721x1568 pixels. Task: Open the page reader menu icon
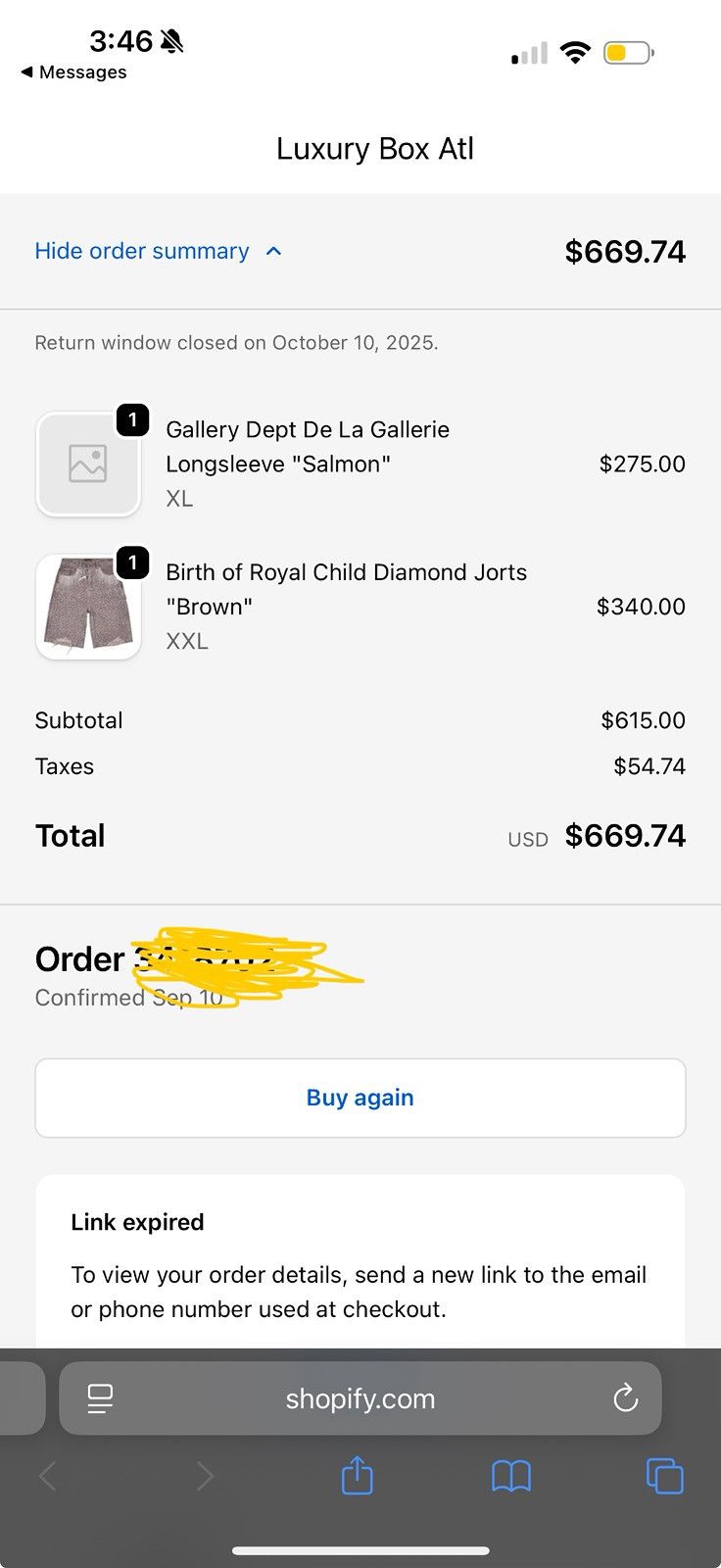[100, 1398]
